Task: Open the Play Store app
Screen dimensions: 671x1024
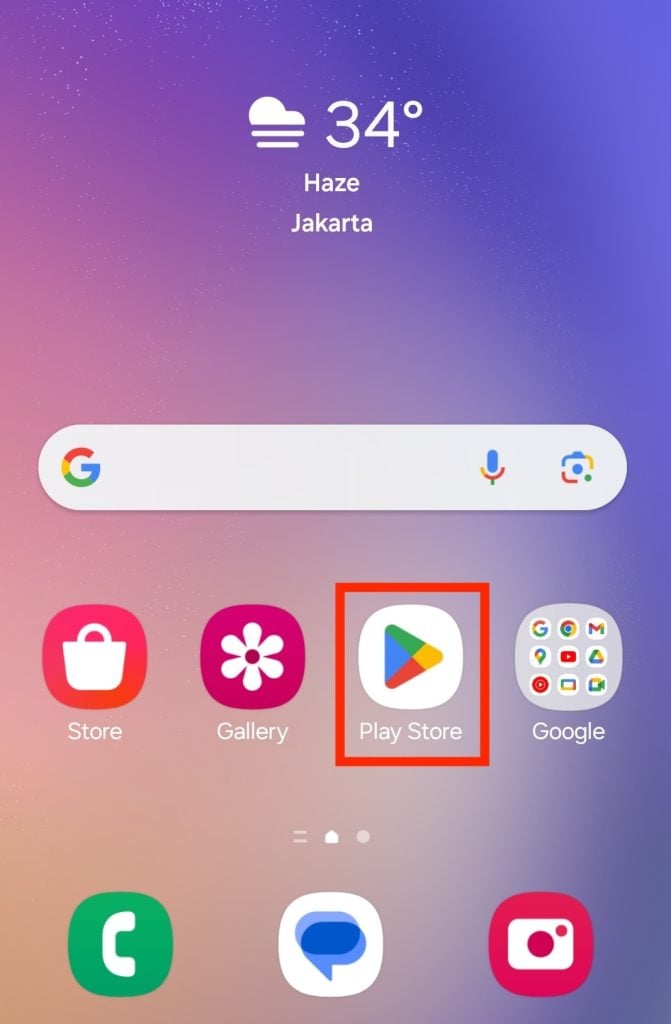Action: (410, 657)
